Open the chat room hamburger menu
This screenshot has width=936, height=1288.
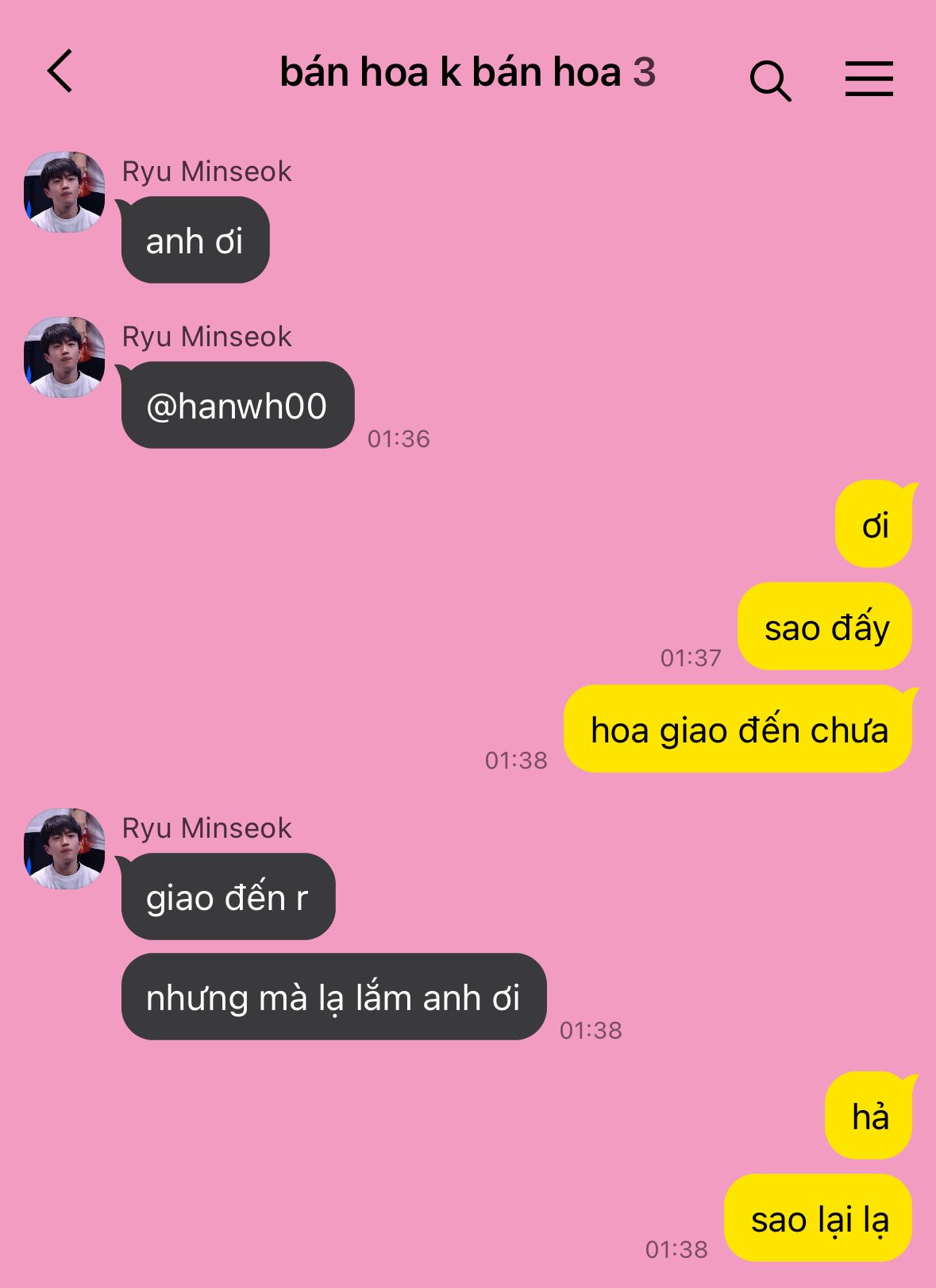click(869, 79)
